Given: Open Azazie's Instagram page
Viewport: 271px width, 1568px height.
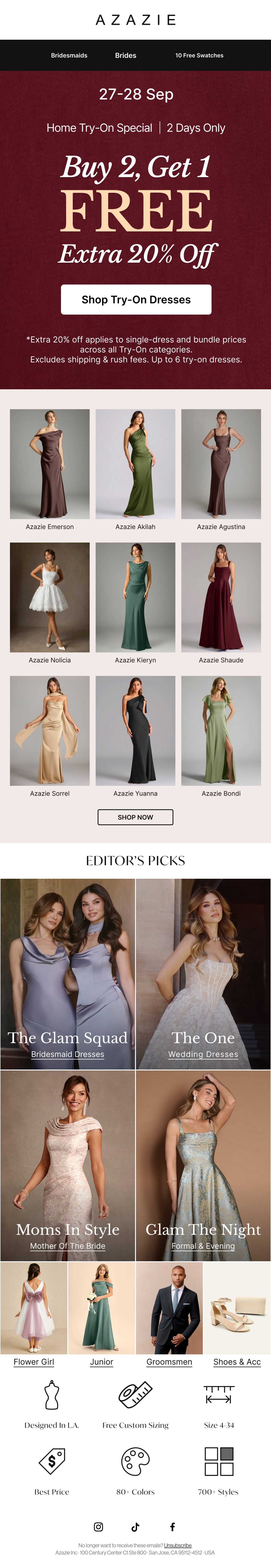Looking at the screenshot, I should (x=98, y=1526).
